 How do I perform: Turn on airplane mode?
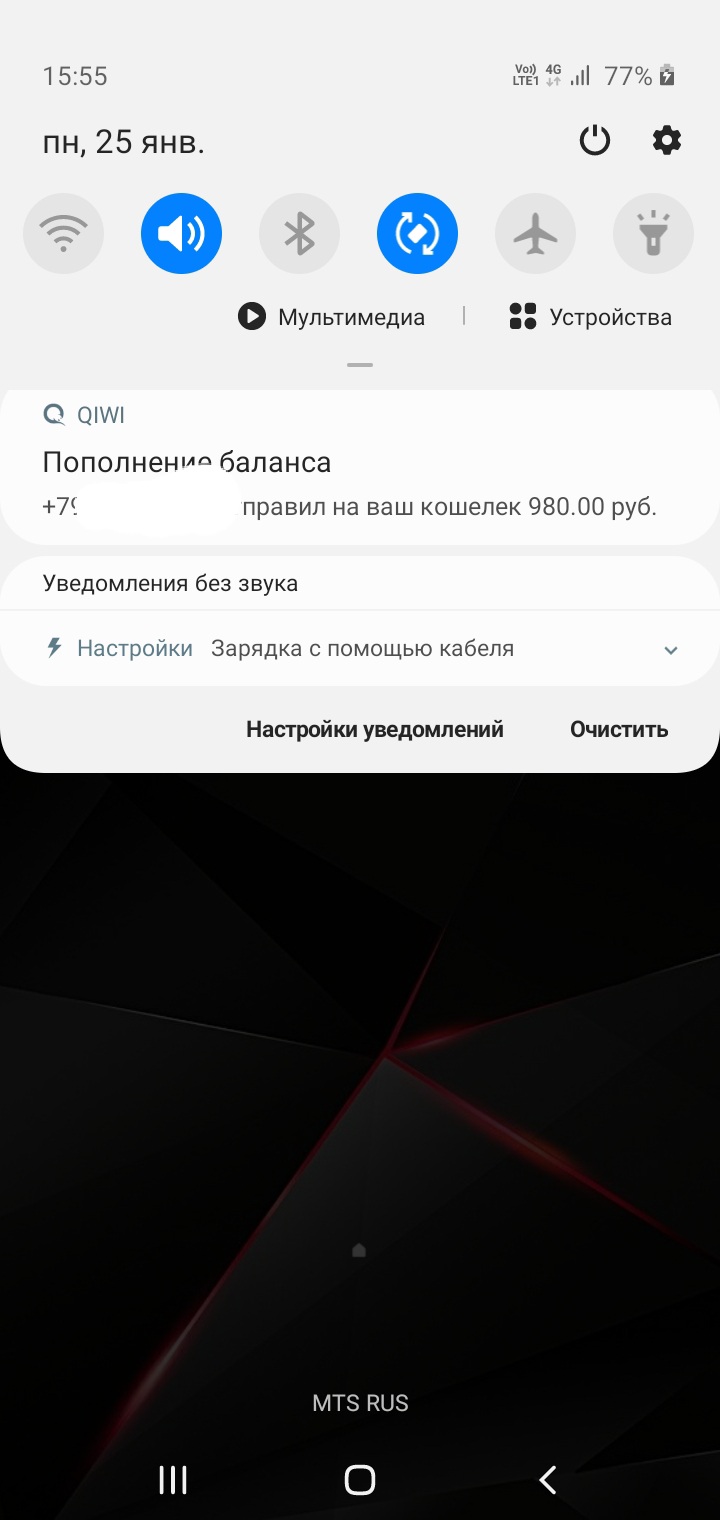coord(535,234)
